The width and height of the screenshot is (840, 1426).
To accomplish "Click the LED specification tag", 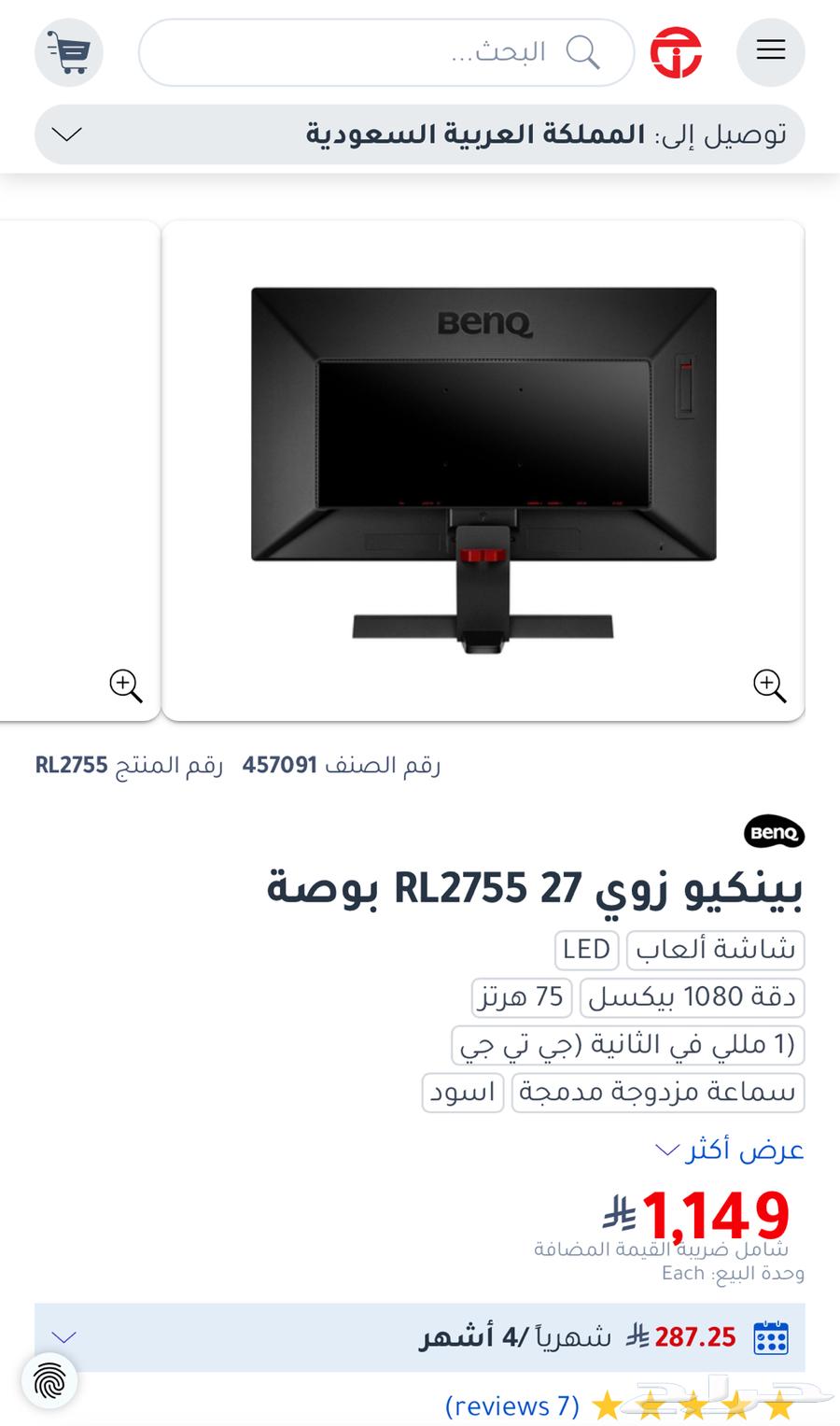I will (x=586, y=950).
